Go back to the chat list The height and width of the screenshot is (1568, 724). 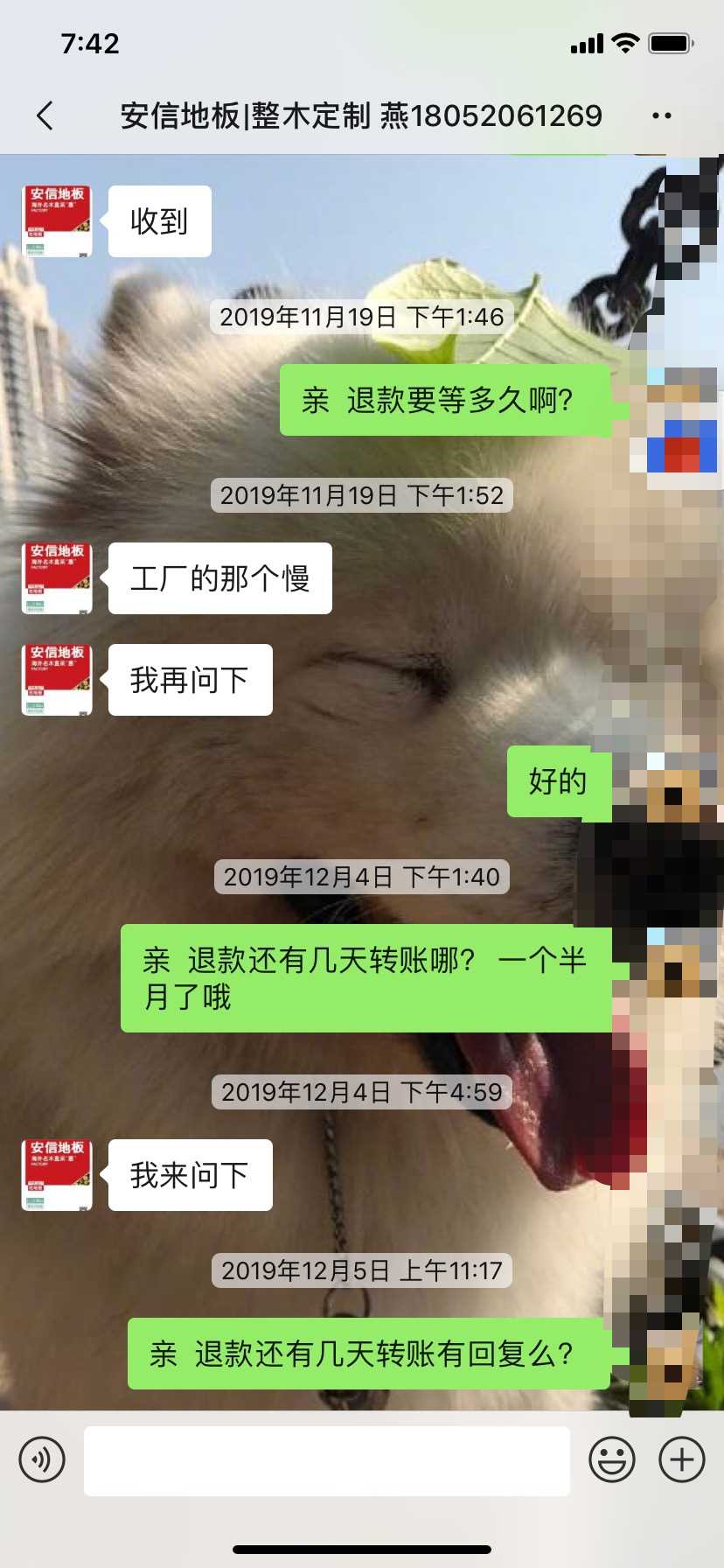pos(45,115)
